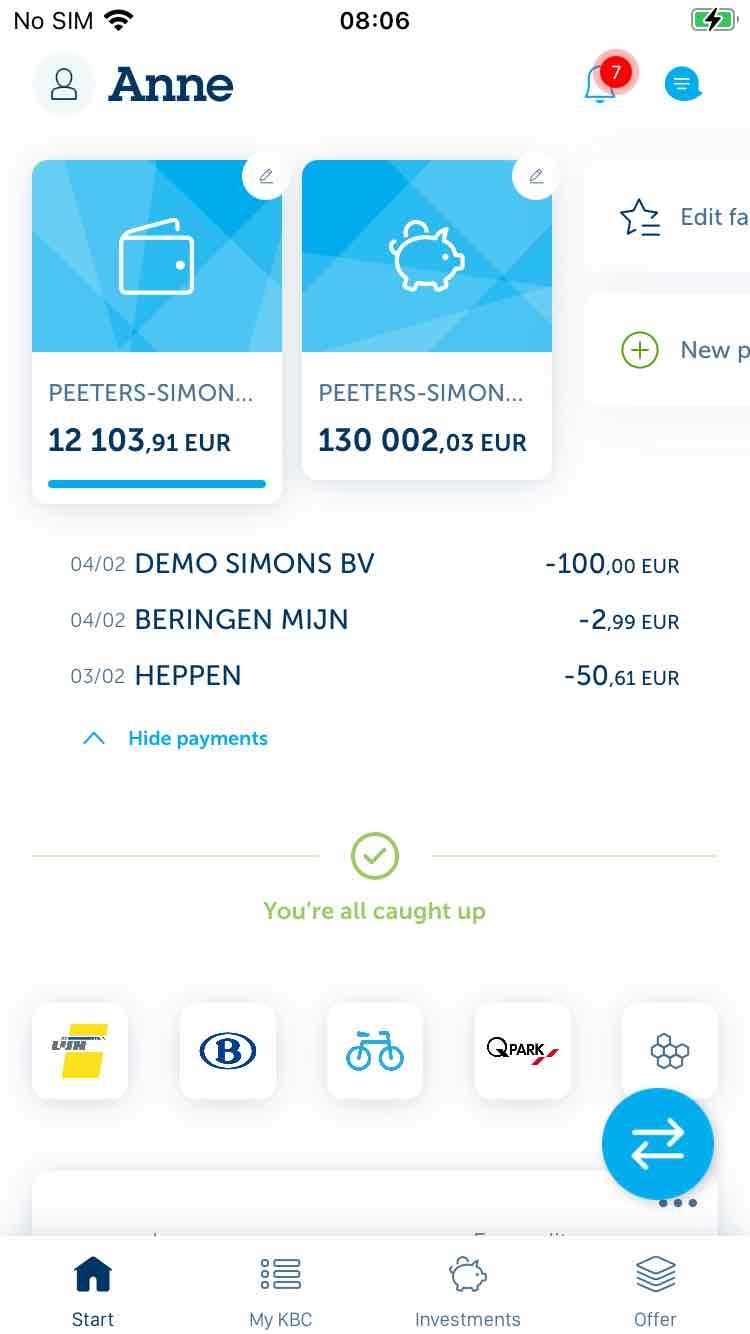This screenshot has width=750, height=1334.
Task: Open the Q-Park service shortcut
Action: (522, 1051)
